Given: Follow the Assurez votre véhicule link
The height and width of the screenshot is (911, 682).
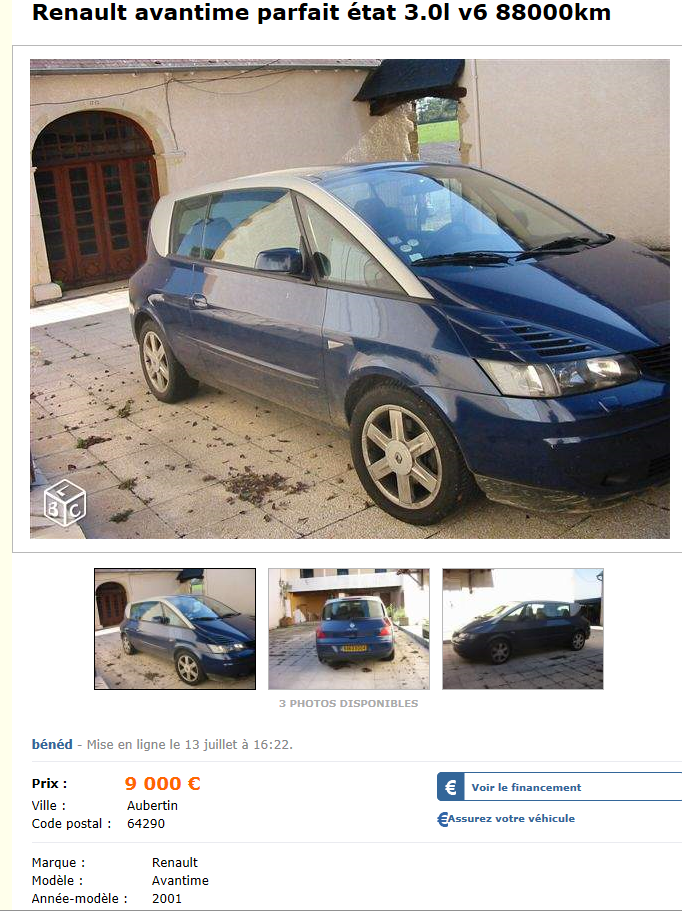Looking at the screenshot, I should click(510, 819).
